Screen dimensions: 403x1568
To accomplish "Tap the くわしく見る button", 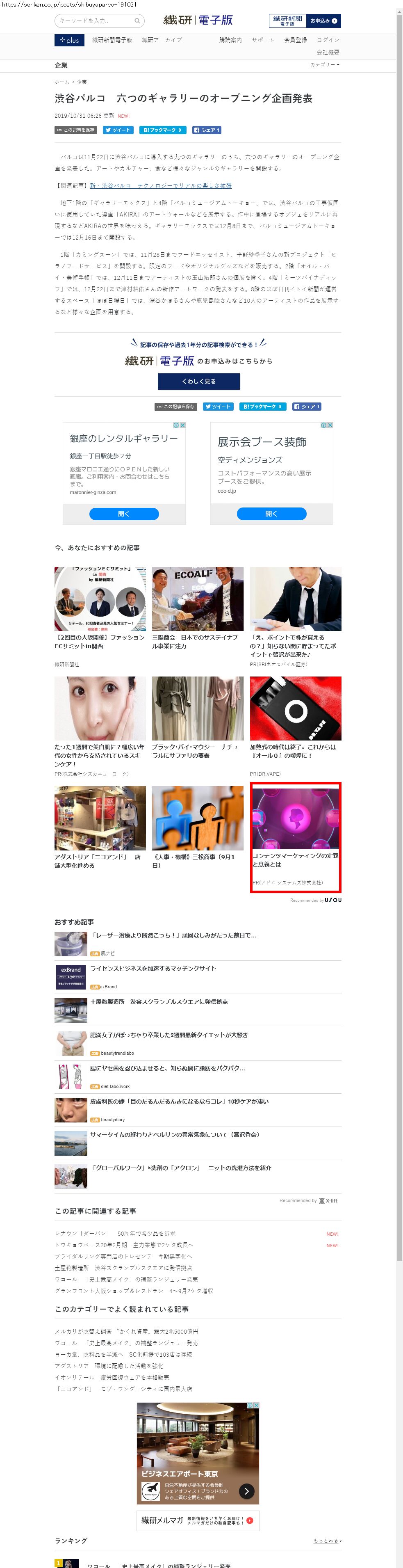I will [x=199, y=382].
